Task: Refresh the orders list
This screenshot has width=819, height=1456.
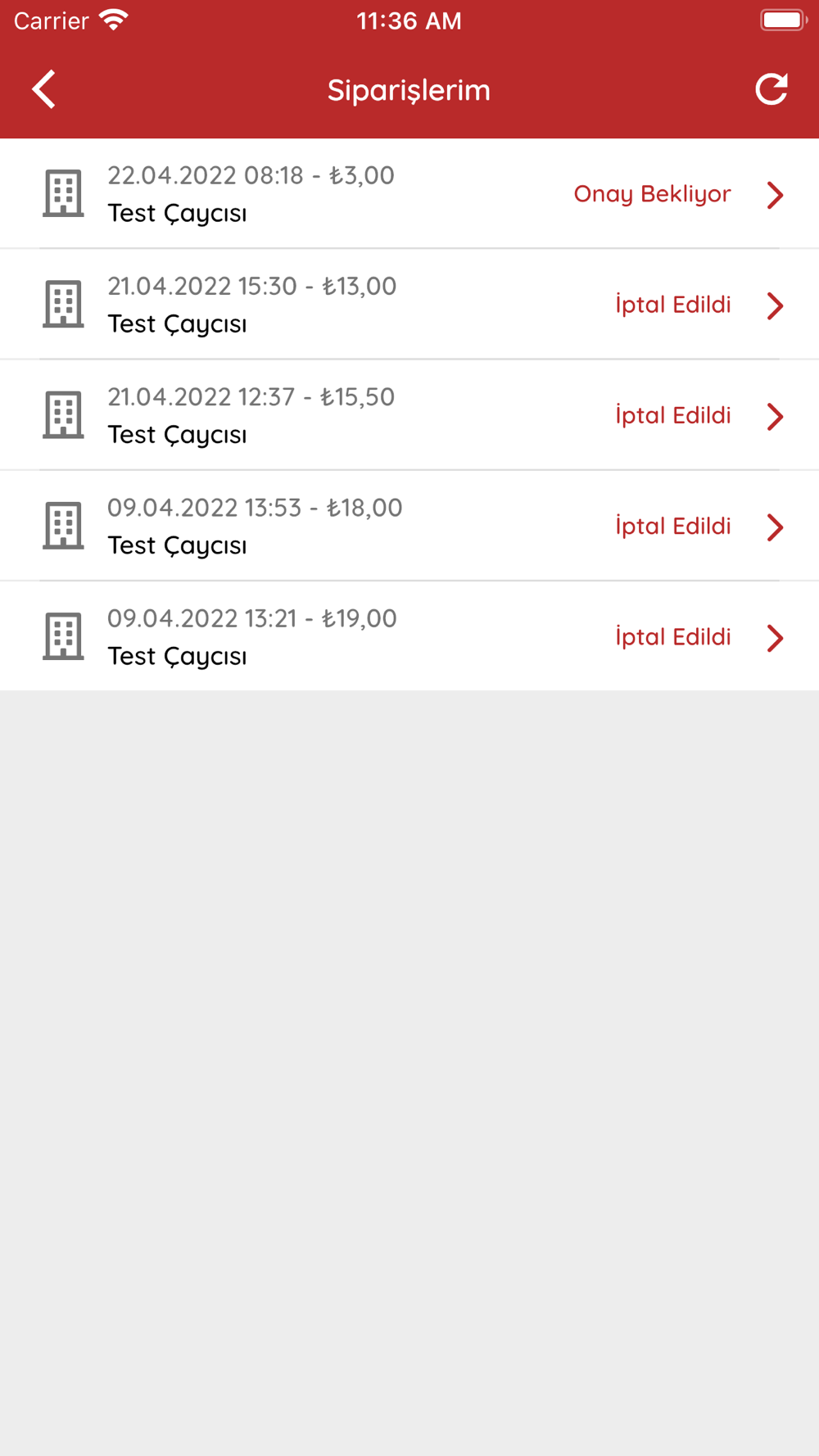Action: pyautogui.click(x=771, y=89)
